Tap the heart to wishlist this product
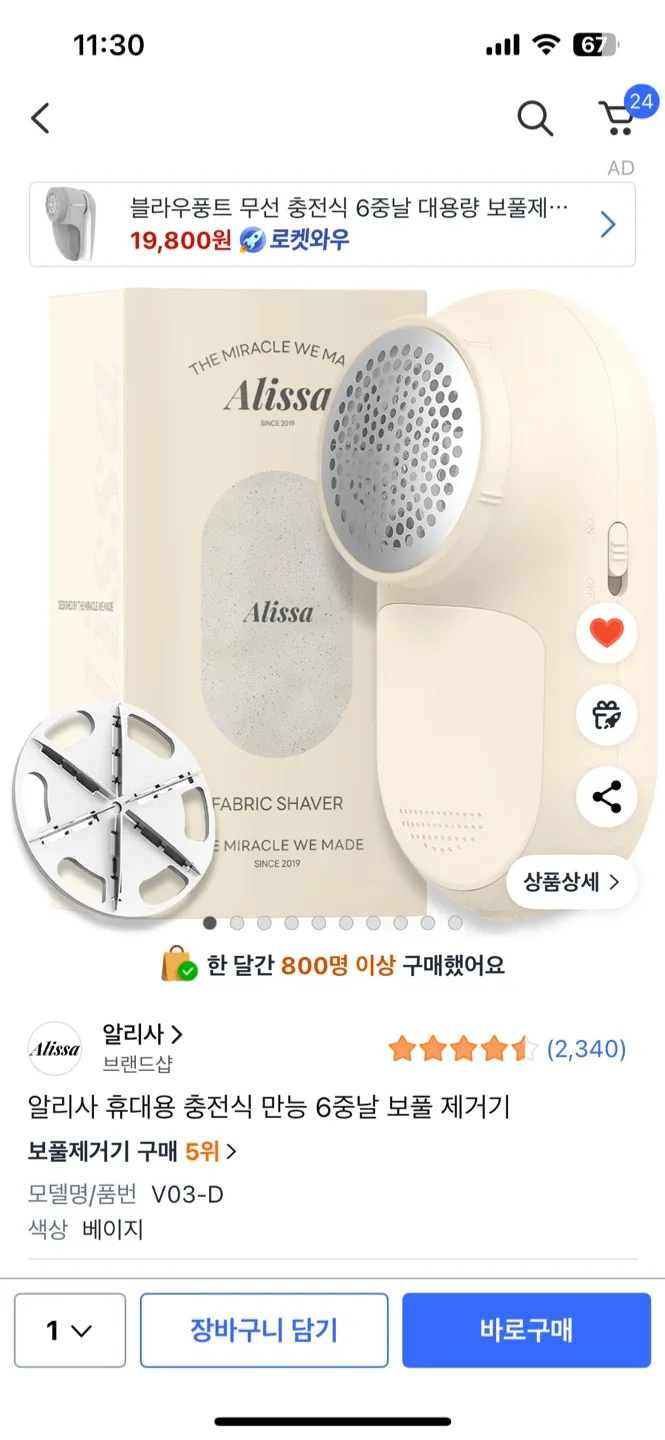Image resolution: width=665 pixels, height=1440 pixels. 607,633
